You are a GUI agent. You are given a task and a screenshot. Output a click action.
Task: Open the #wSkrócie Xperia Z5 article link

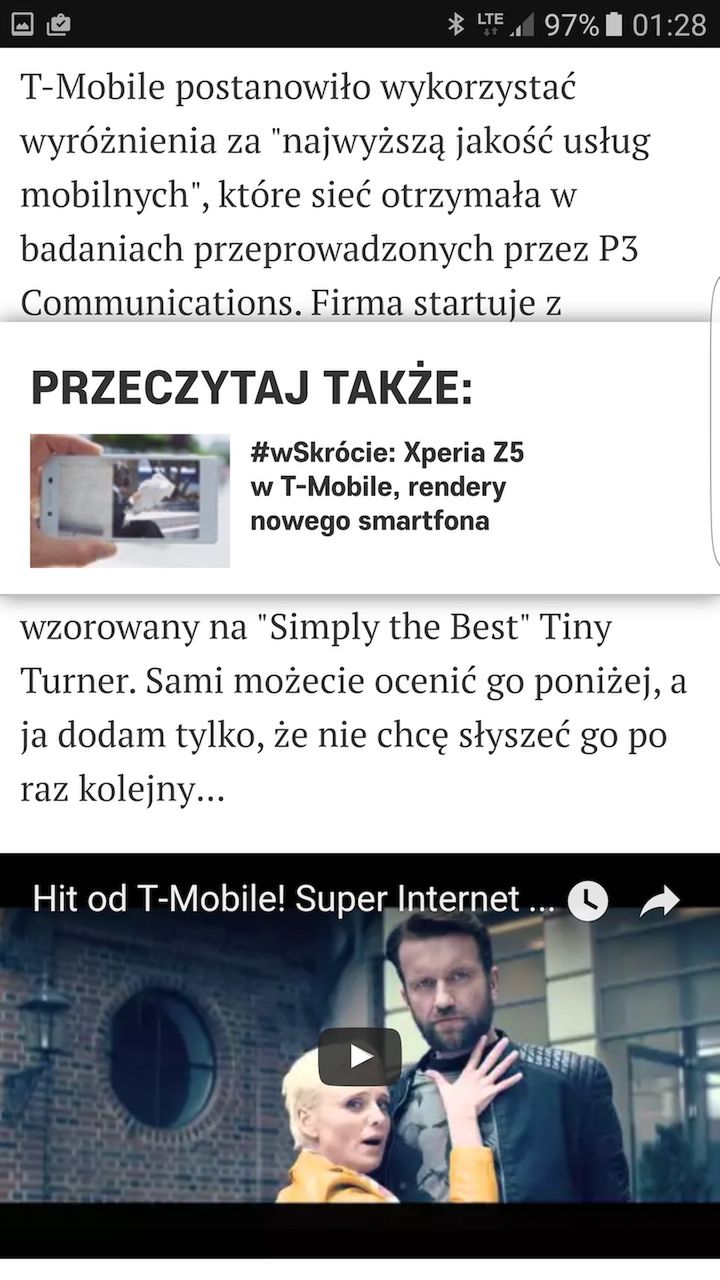coord(386,487)
